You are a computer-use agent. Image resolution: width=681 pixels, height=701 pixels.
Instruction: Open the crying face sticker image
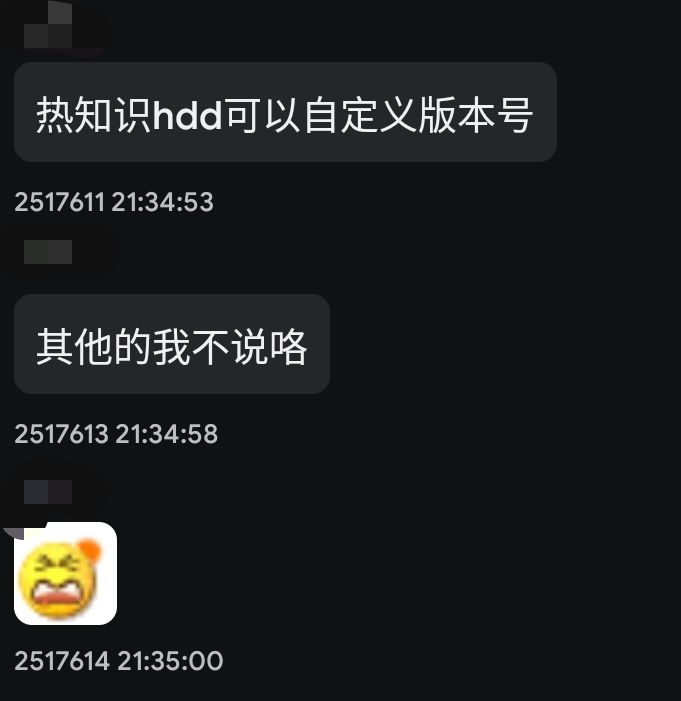(66, 574)
